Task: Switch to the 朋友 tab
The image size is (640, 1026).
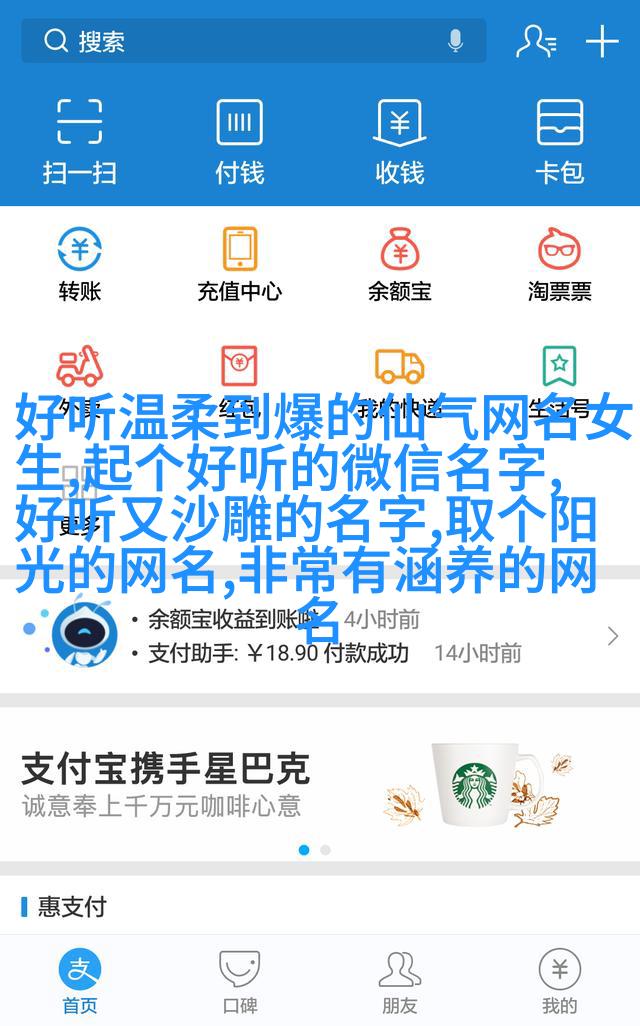Action: click(x=400, y=981)
